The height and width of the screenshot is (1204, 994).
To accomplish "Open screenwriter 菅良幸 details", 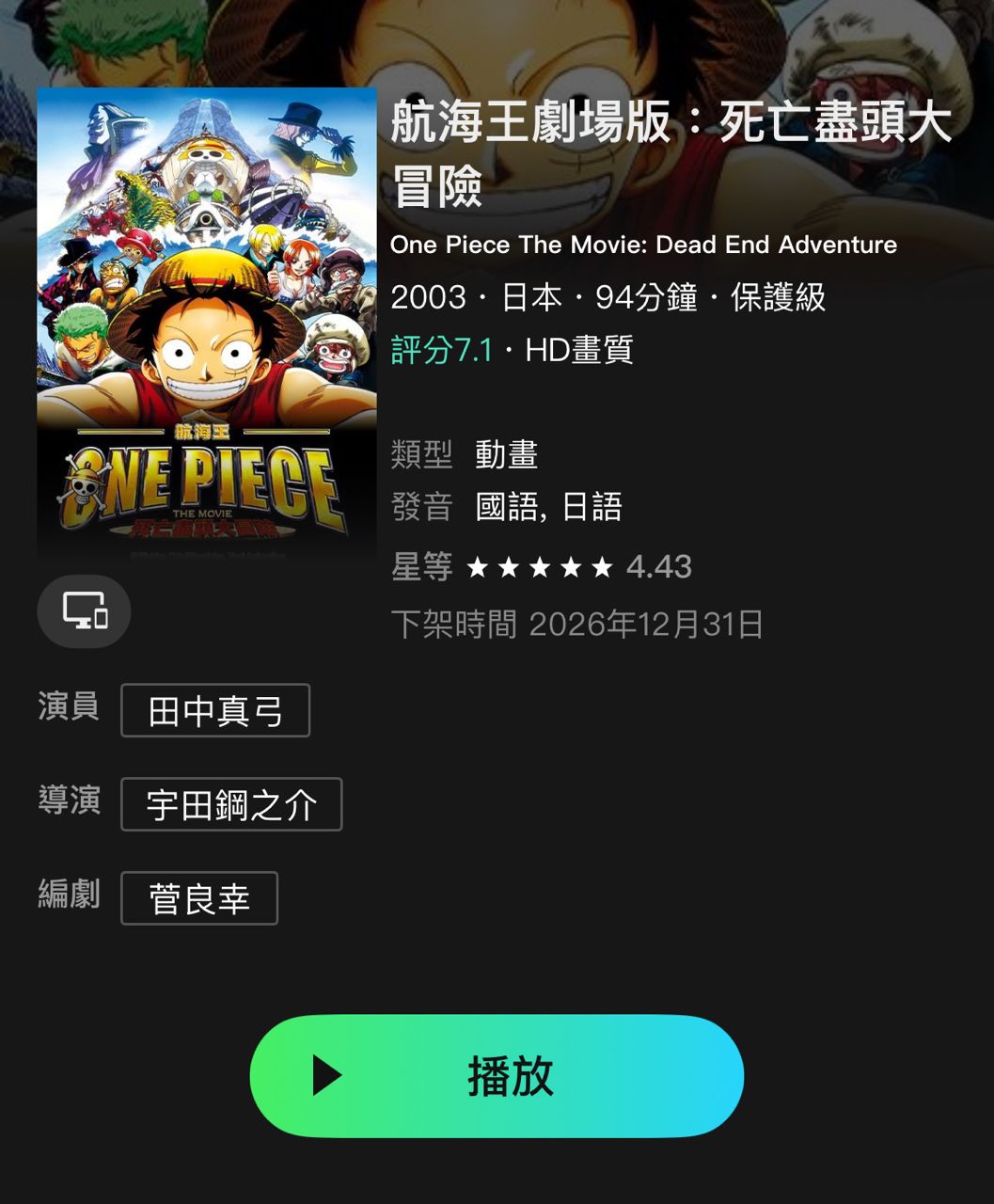I will click(x=197, y=898).
